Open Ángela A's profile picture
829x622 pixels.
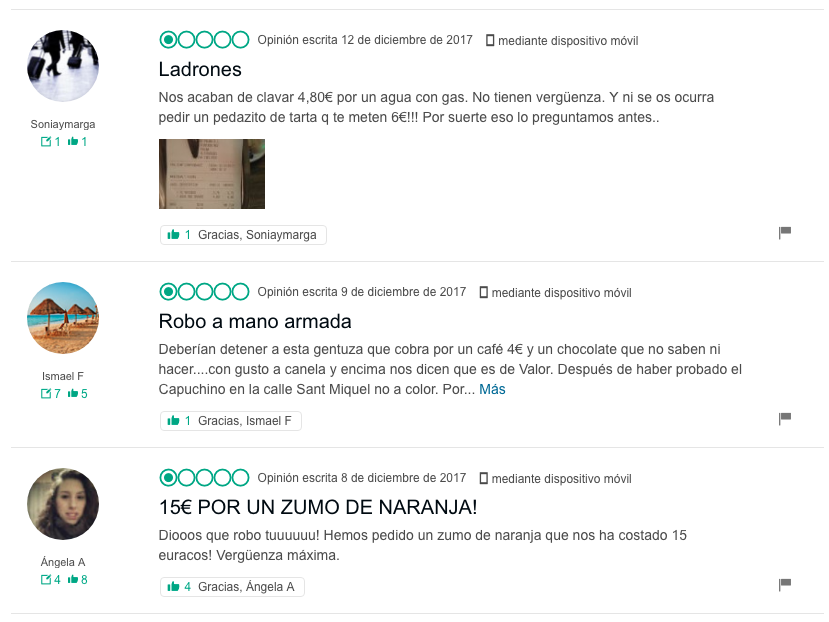(63, 504)
